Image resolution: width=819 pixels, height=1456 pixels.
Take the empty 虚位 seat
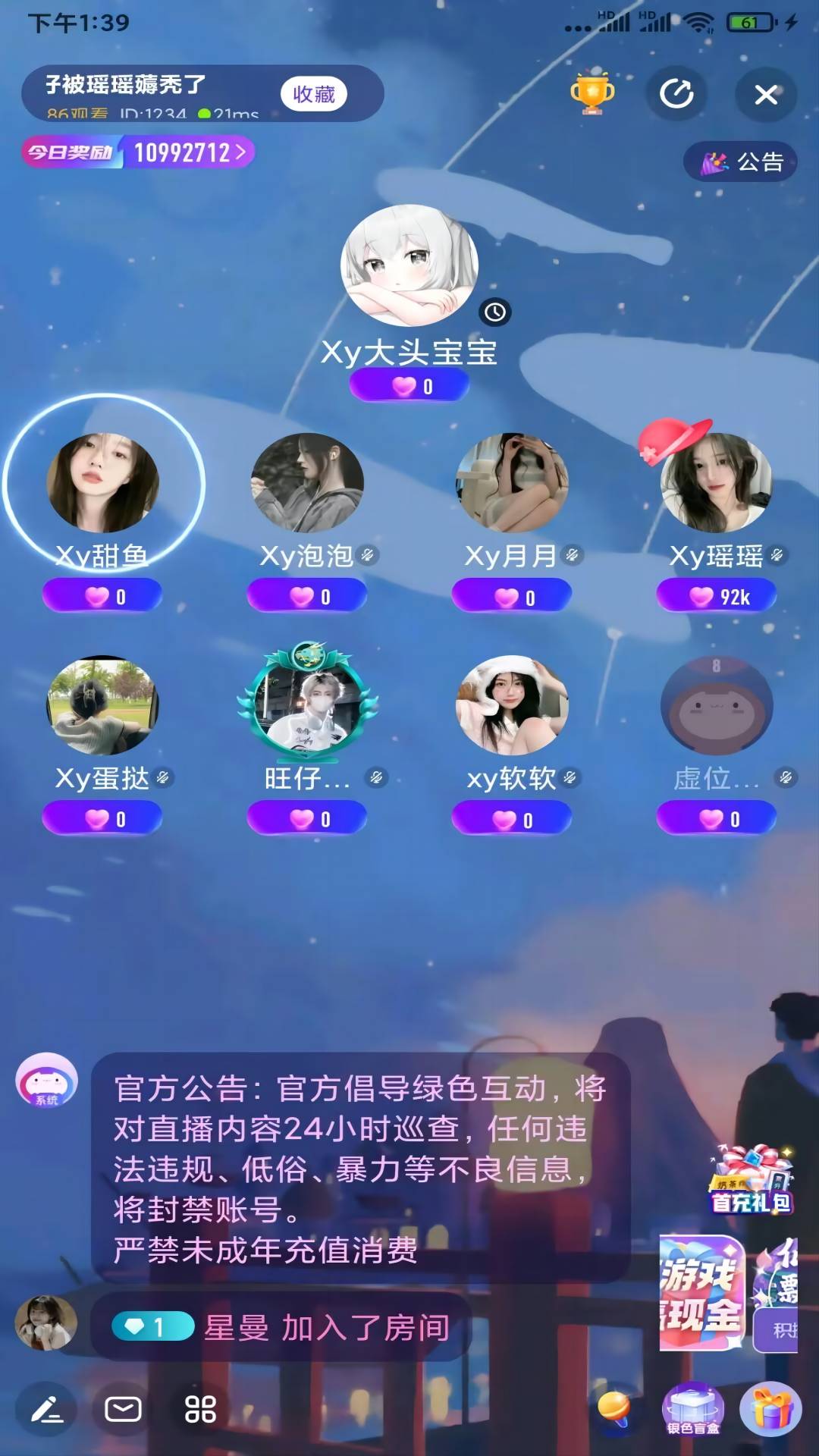coord(716,705)
